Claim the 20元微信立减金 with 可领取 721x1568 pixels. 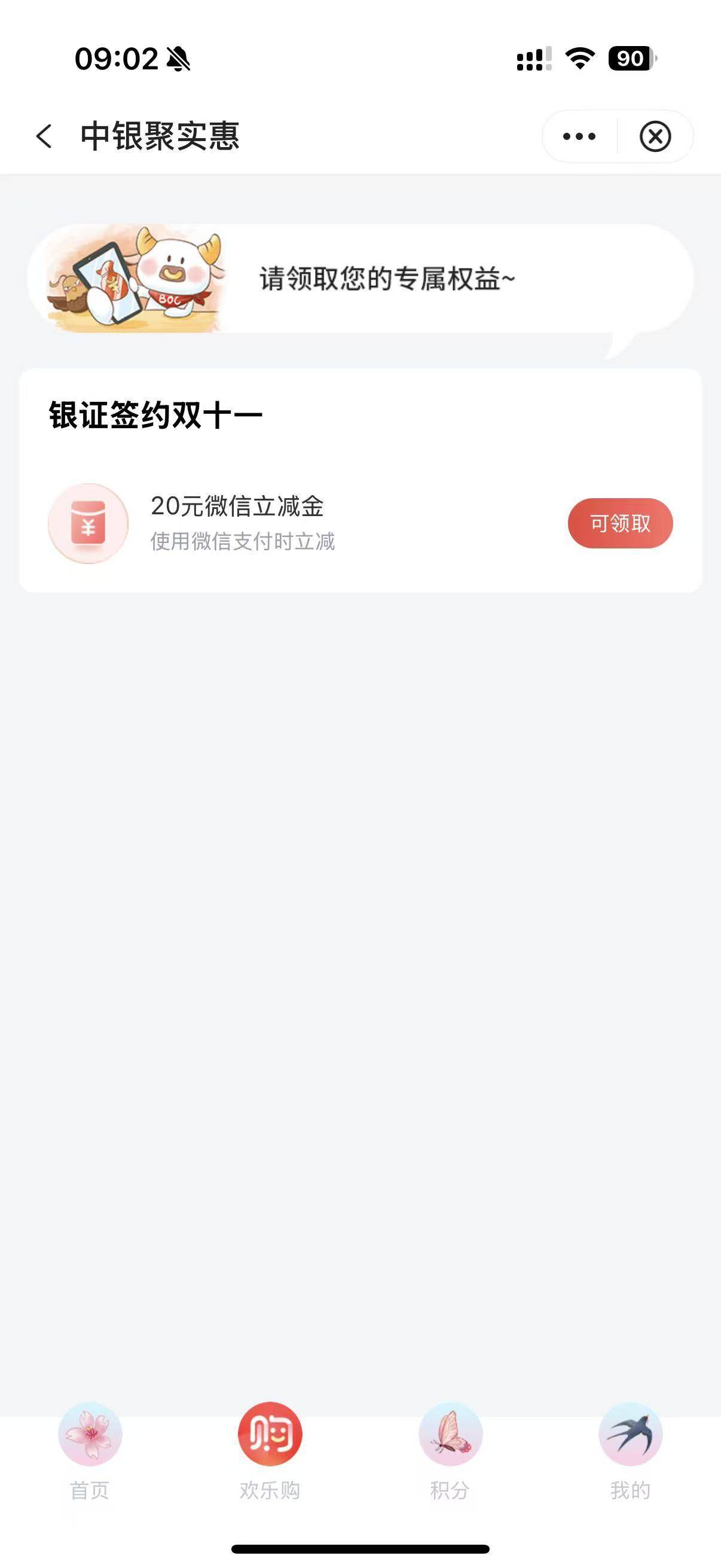point(620,523)
